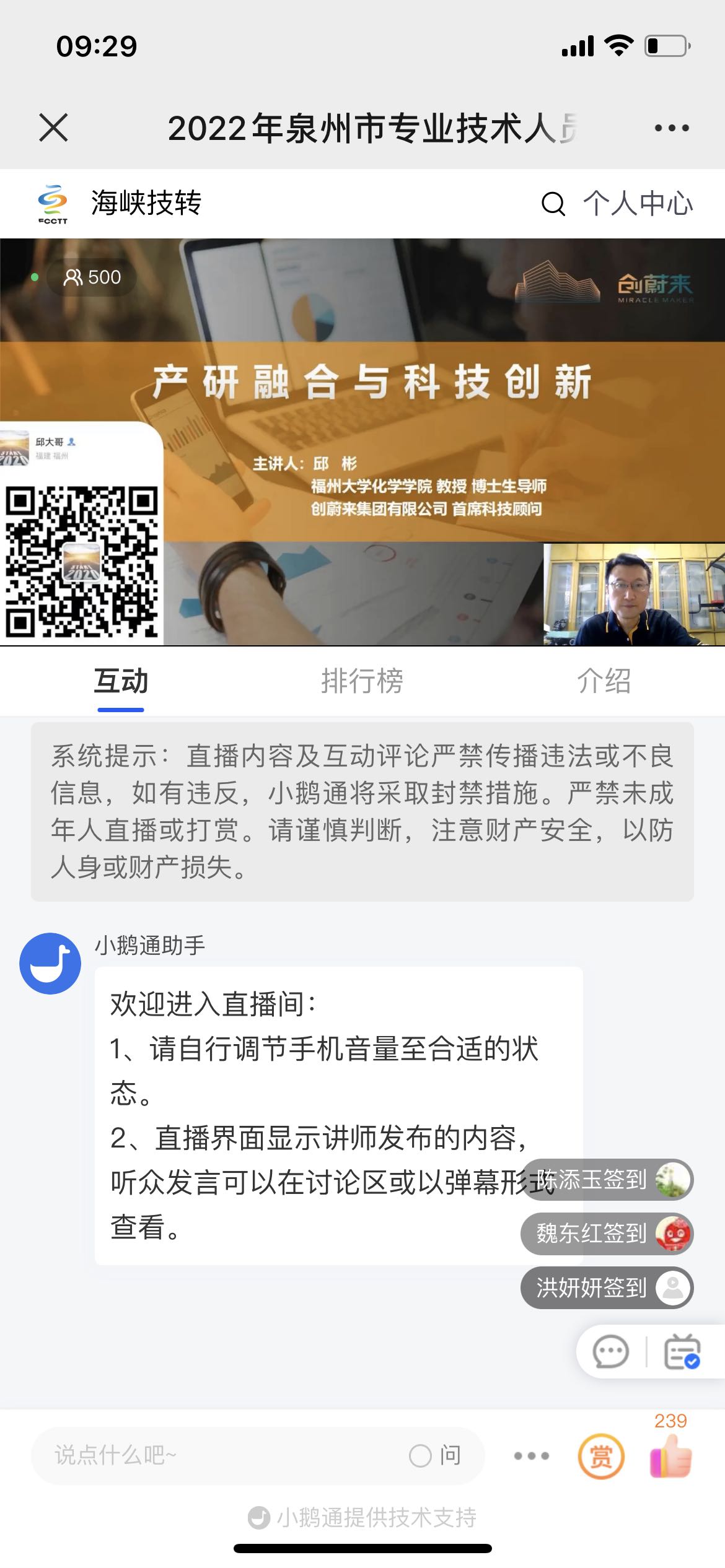Switch to the 介绍 tab
This screenshot has height=1568, width=725.
tap(604, 681)
